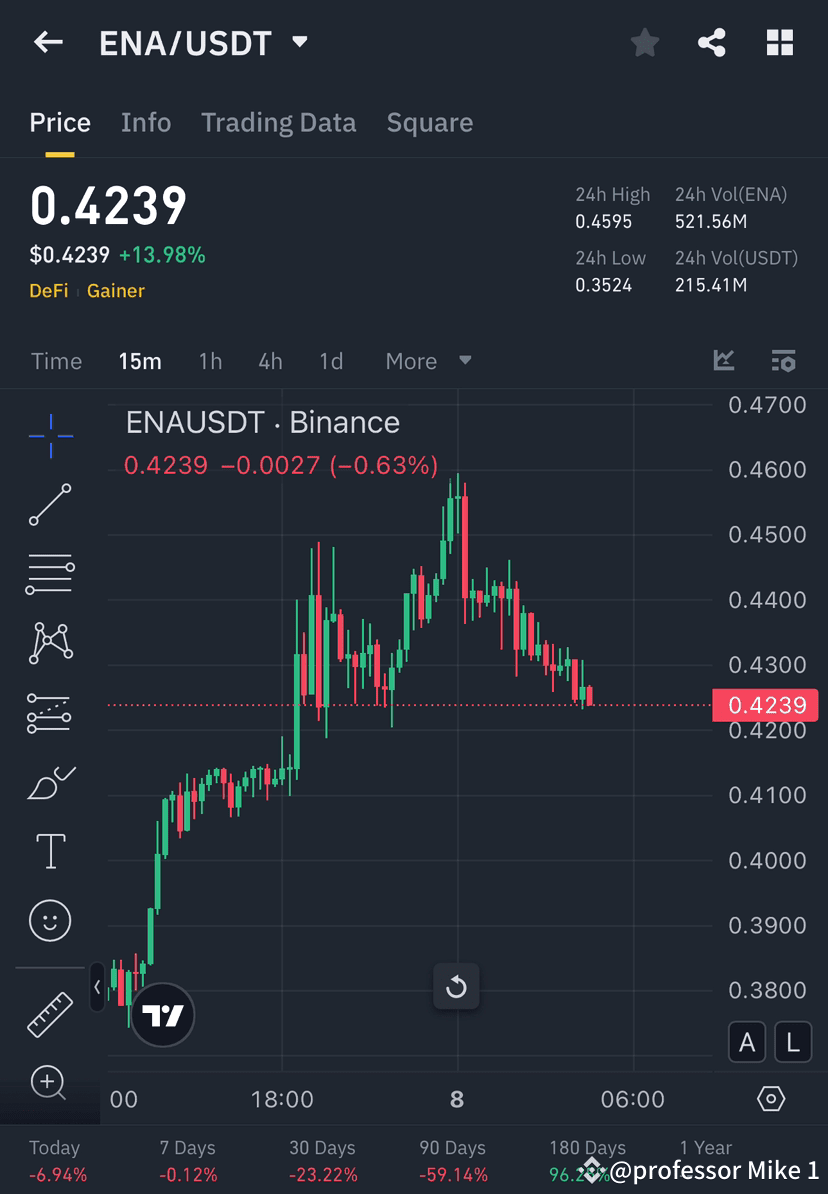
Task: Select the brush drawing tool
Action: point(50,782)
